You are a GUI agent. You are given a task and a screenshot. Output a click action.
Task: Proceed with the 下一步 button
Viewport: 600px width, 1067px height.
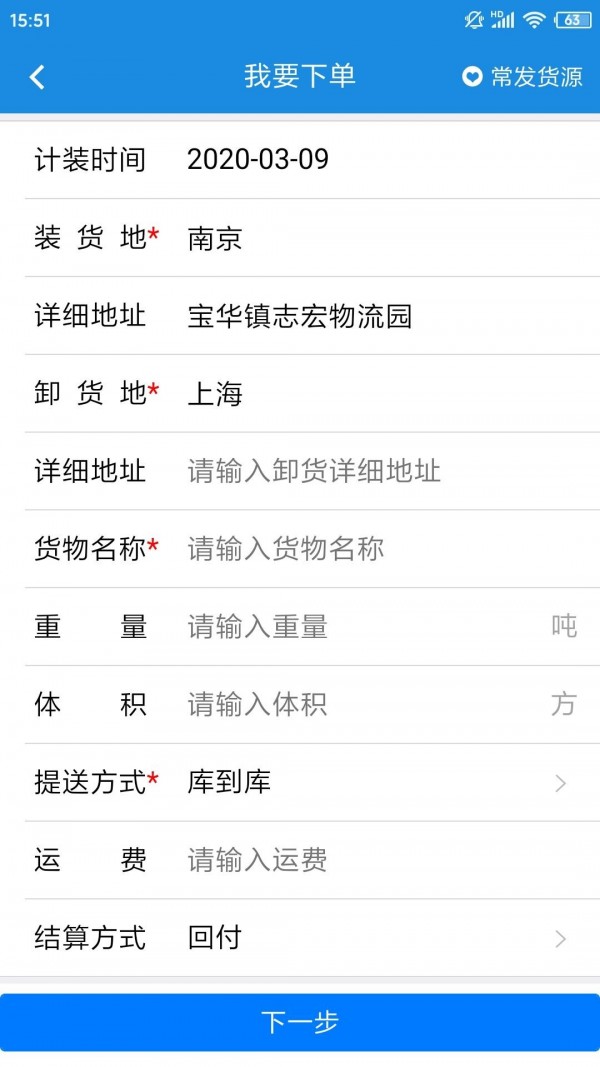pyautogui.click(x=300, y=1022)
